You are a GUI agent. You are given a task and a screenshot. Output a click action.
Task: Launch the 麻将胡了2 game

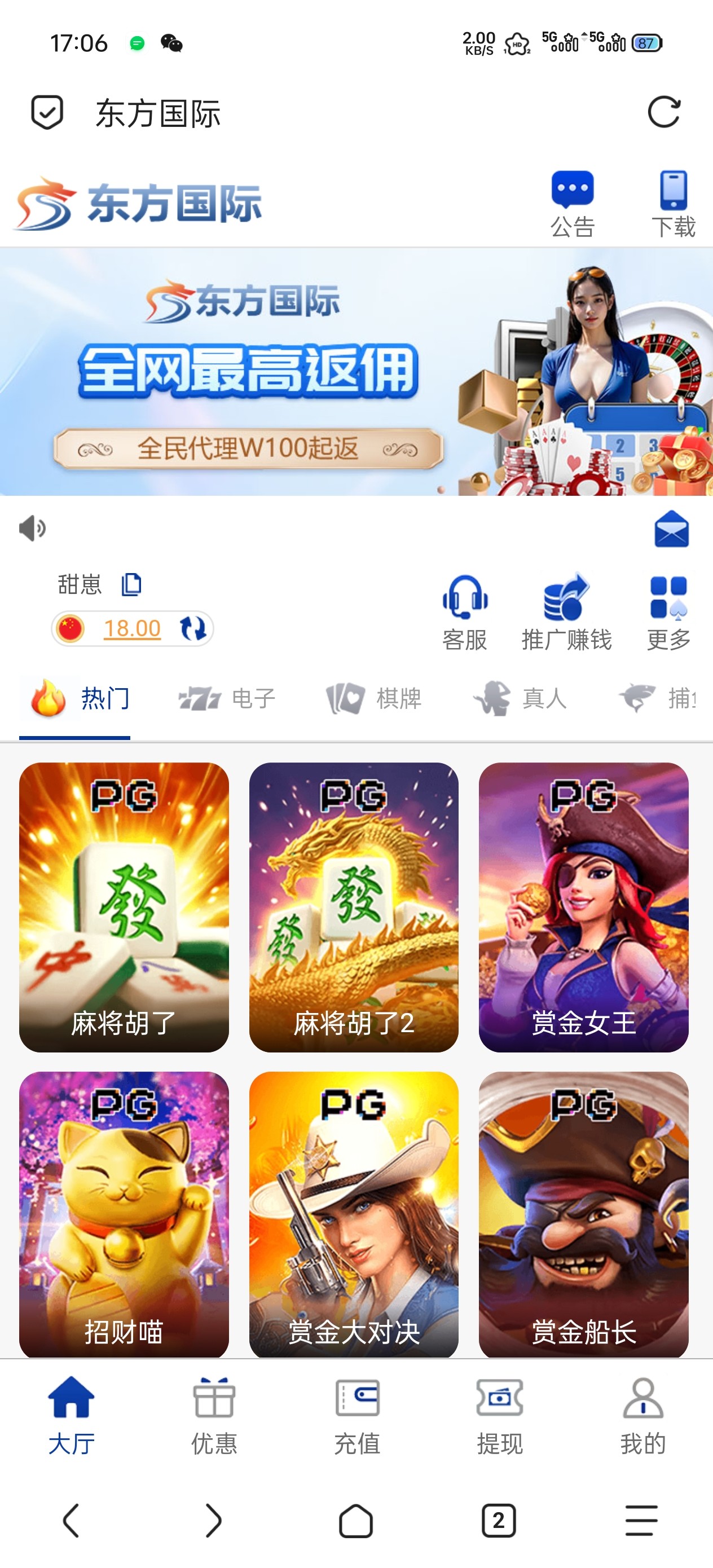coord(354,907)
